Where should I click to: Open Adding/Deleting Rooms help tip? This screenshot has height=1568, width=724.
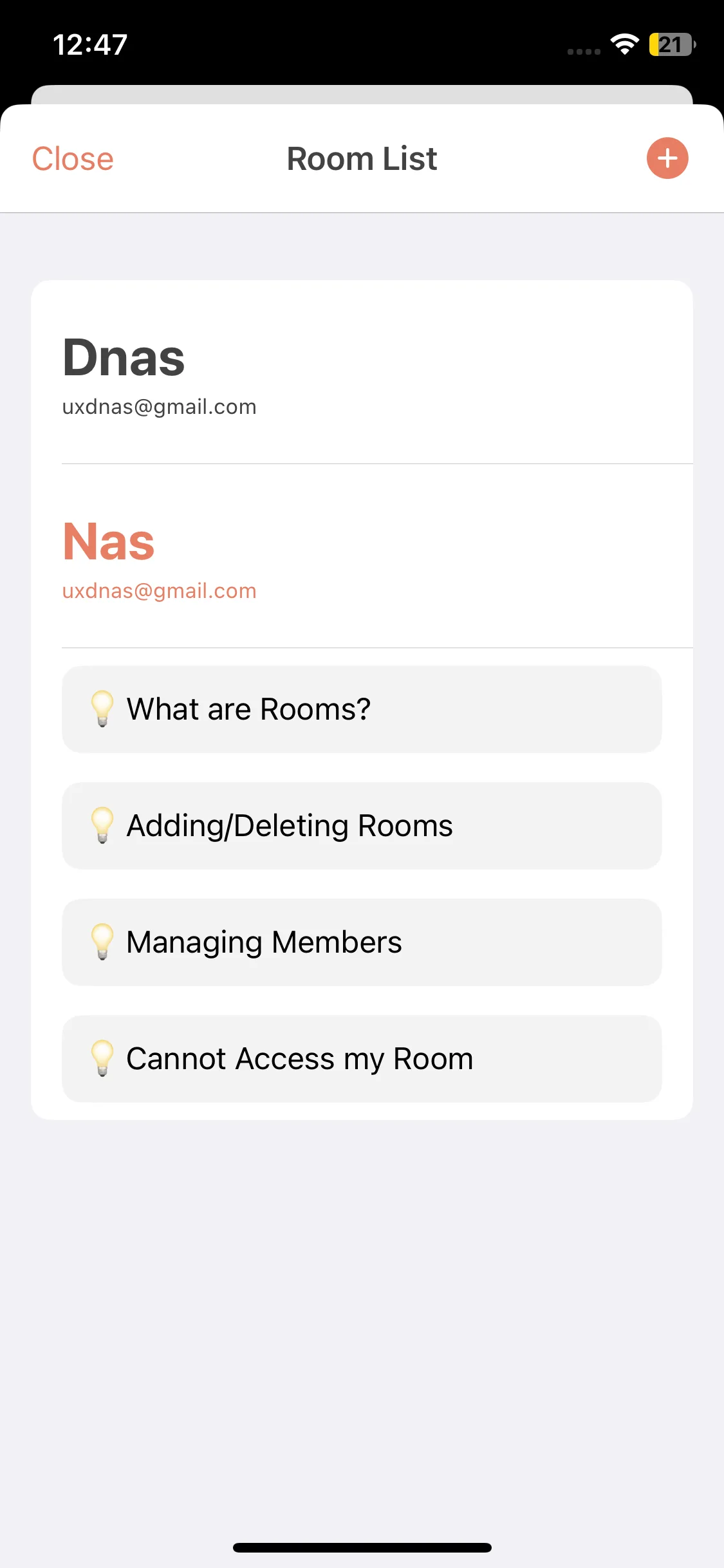362,826
